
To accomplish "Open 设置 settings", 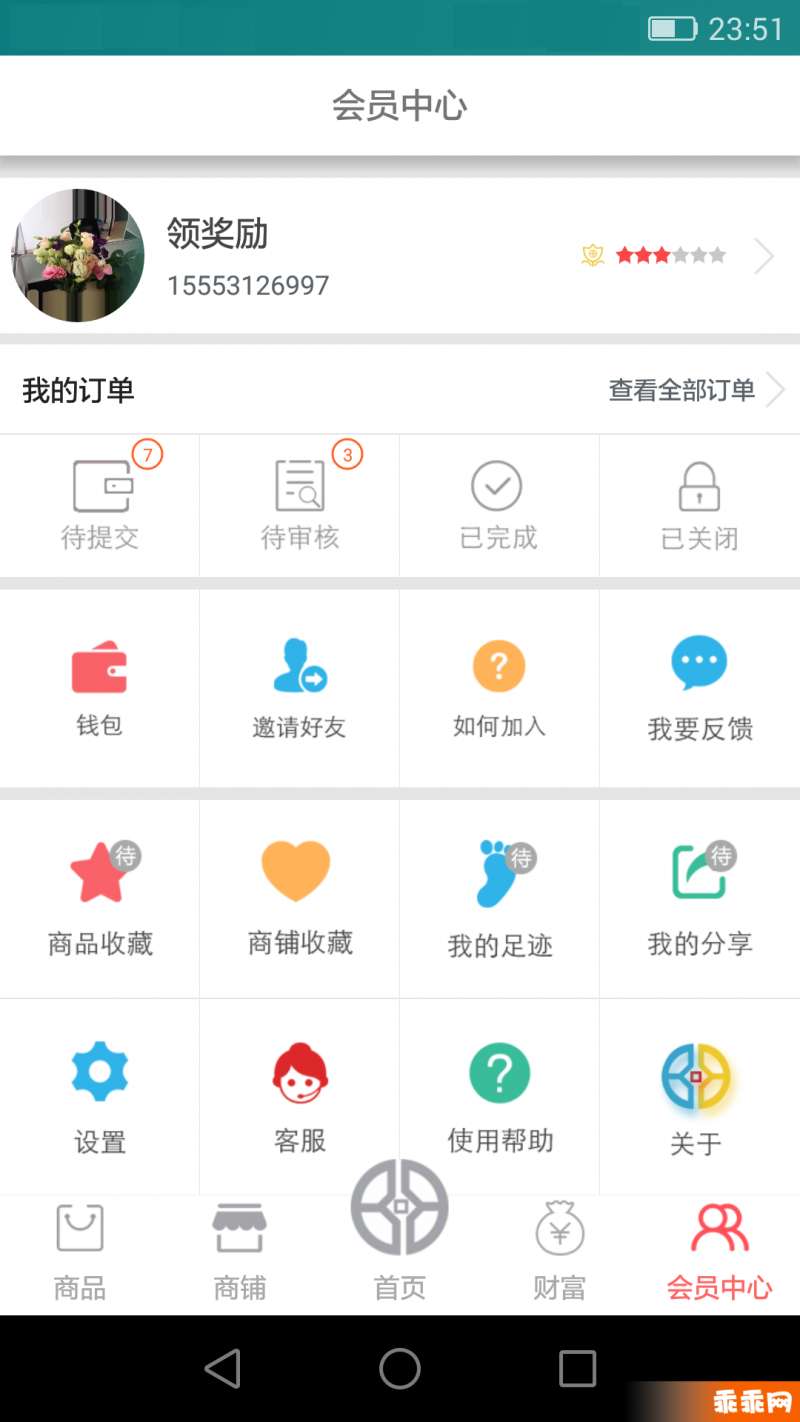I will [x=100, y=1096].
